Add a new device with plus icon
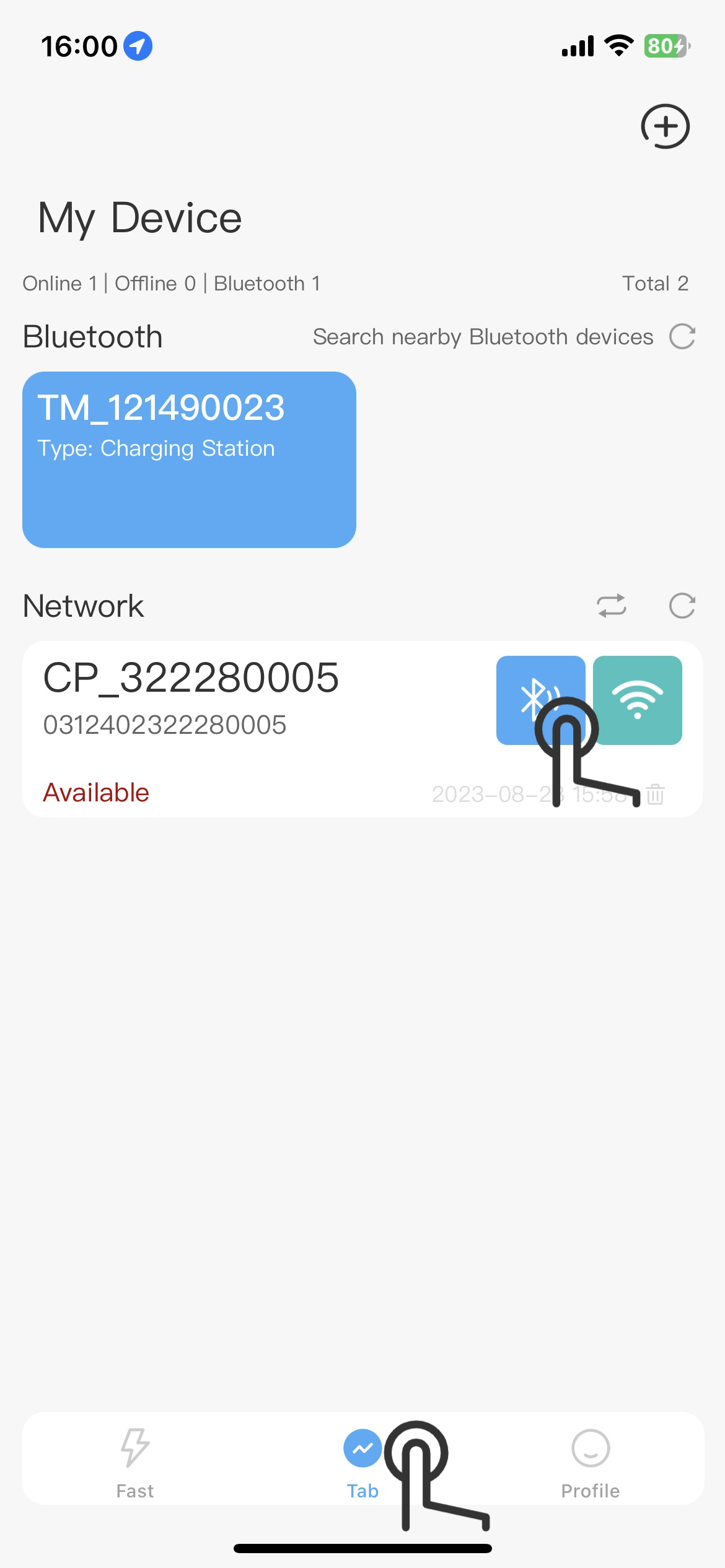This screenshot has height=1568, width=725. [665, 126]
